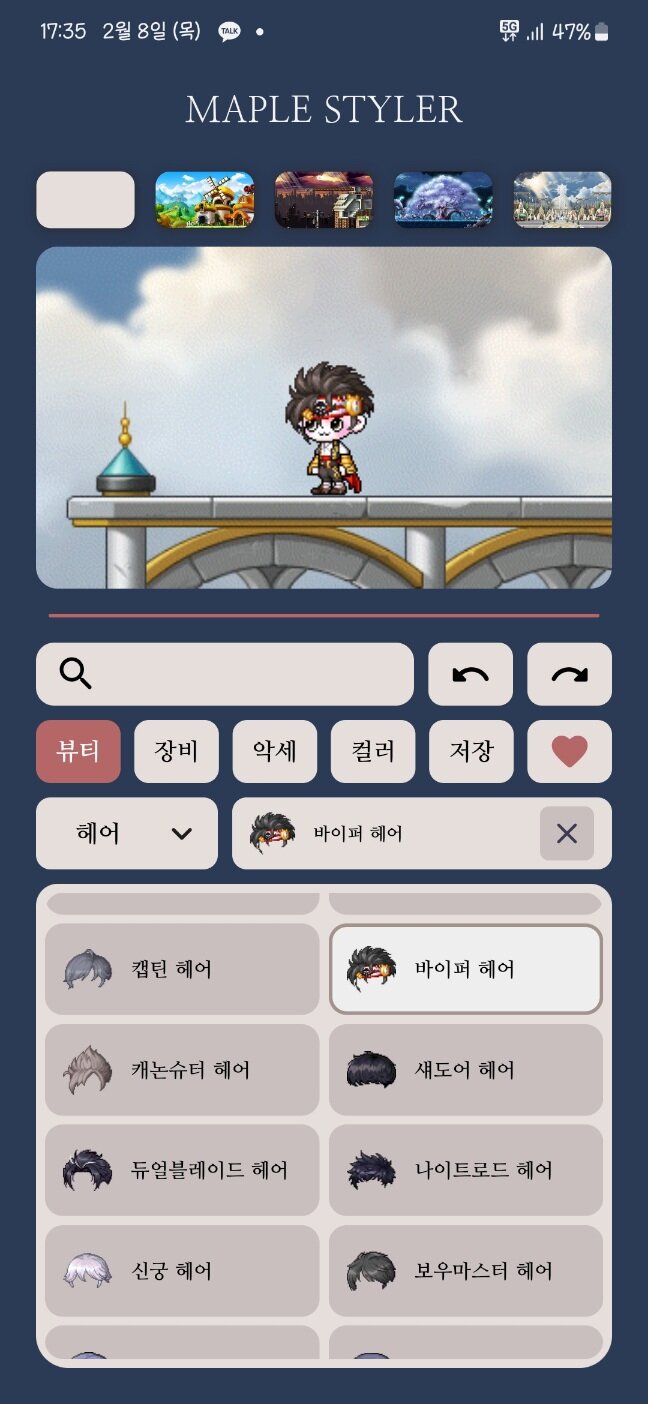The height and width of the screenshot is (1404, 648).
Task: Open favorites with the heart button
Action: coord(569,751)
